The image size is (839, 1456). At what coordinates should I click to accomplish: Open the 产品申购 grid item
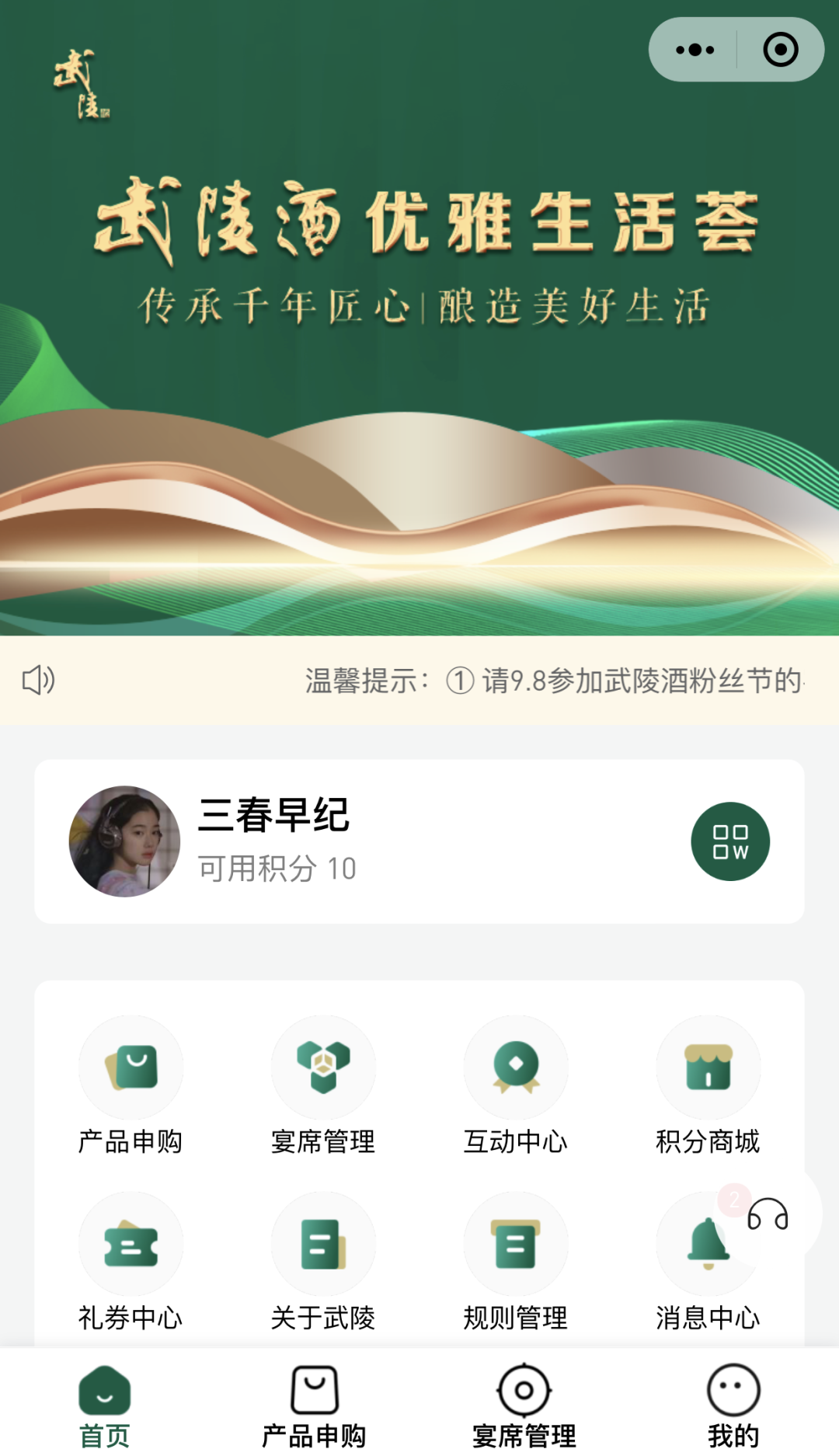(131, 1085)
